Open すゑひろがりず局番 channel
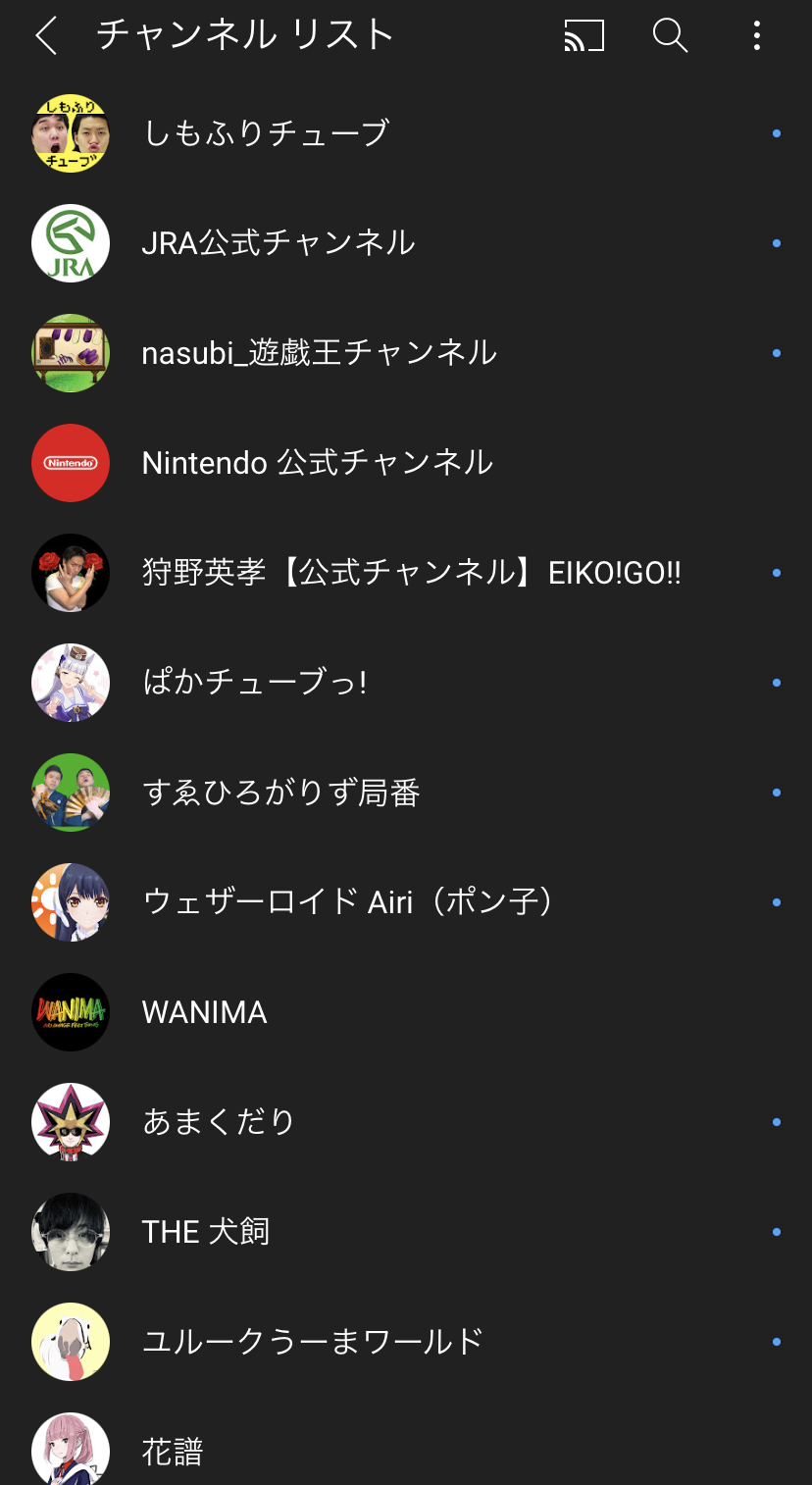Viewport: 812px width, 1485px height. click(406, 793)
